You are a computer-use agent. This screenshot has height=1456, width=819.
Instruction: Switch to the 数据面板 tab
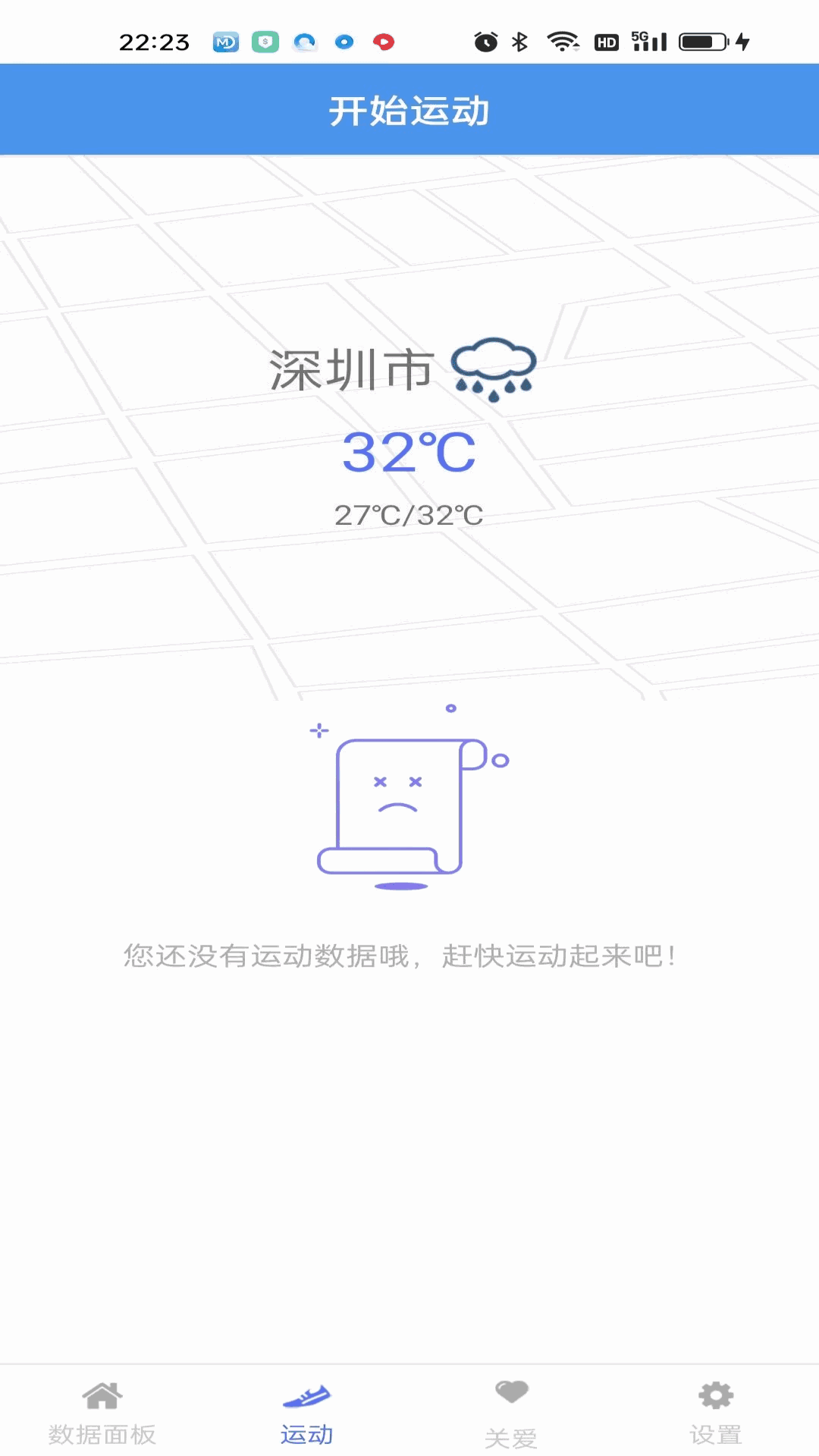(x=102, y=1412)
